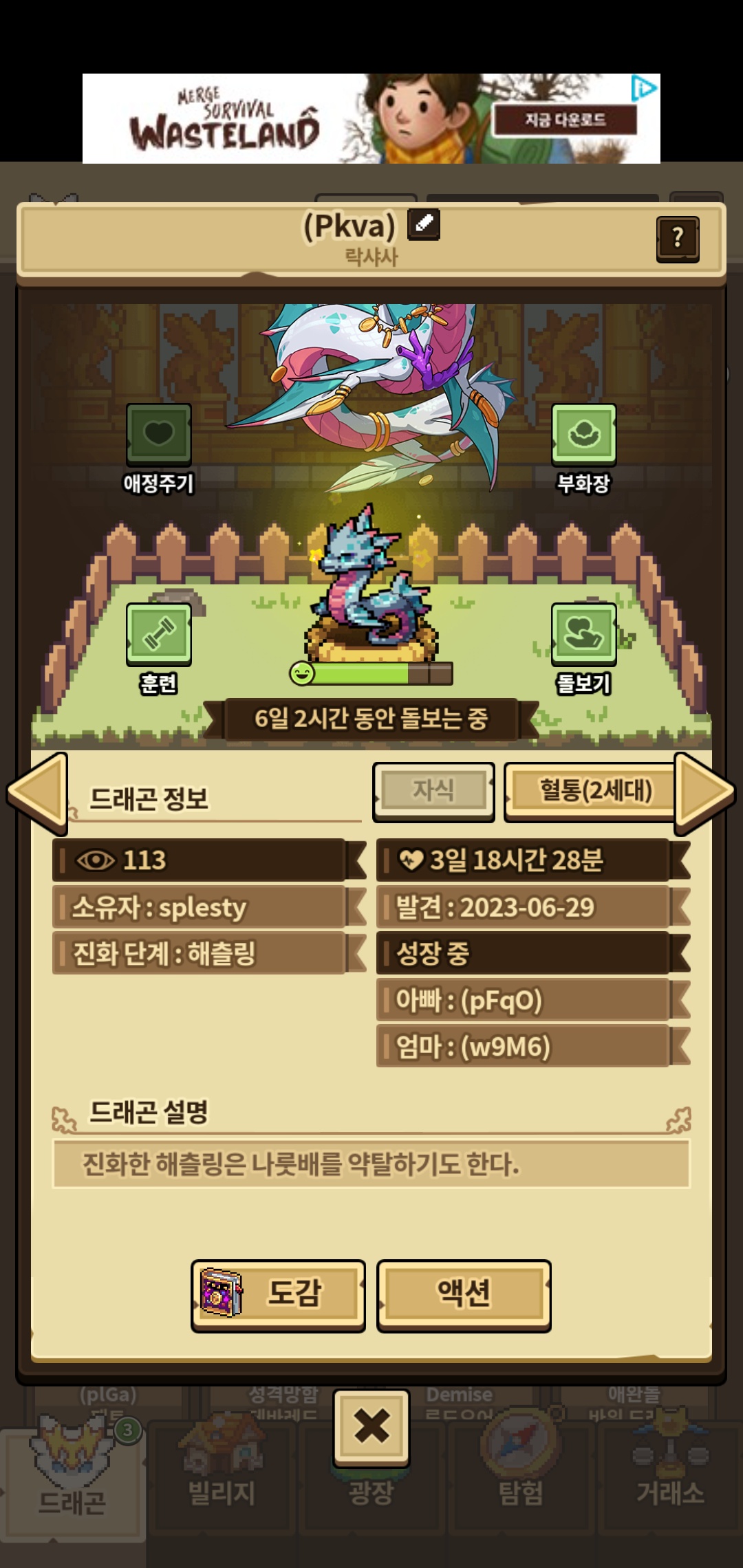The image size is (743, 1568).
Task: Open the 도감 encyclopedia
Action: coord(278,1296)
